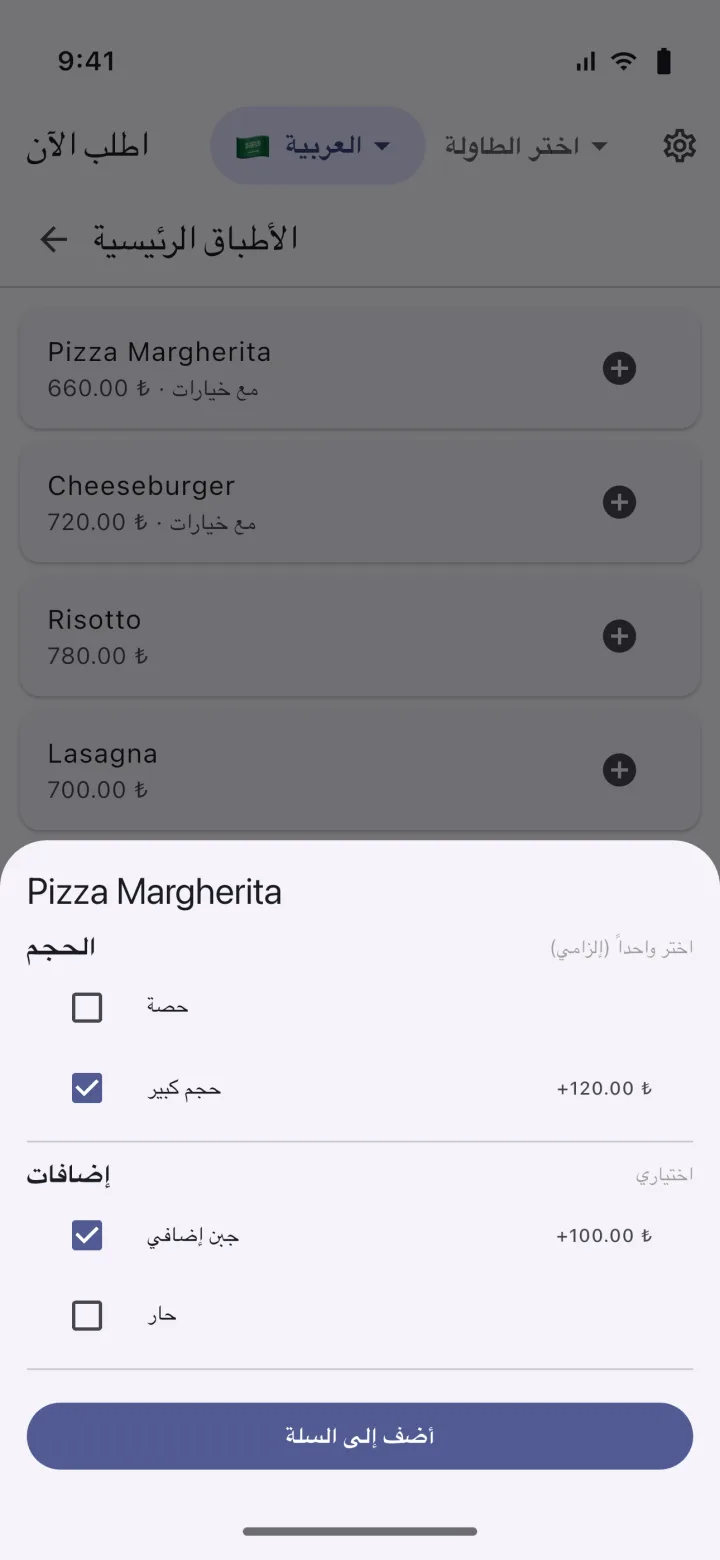
Task: Go back from الأطباق الرئيسية
Action: [53, 239]
